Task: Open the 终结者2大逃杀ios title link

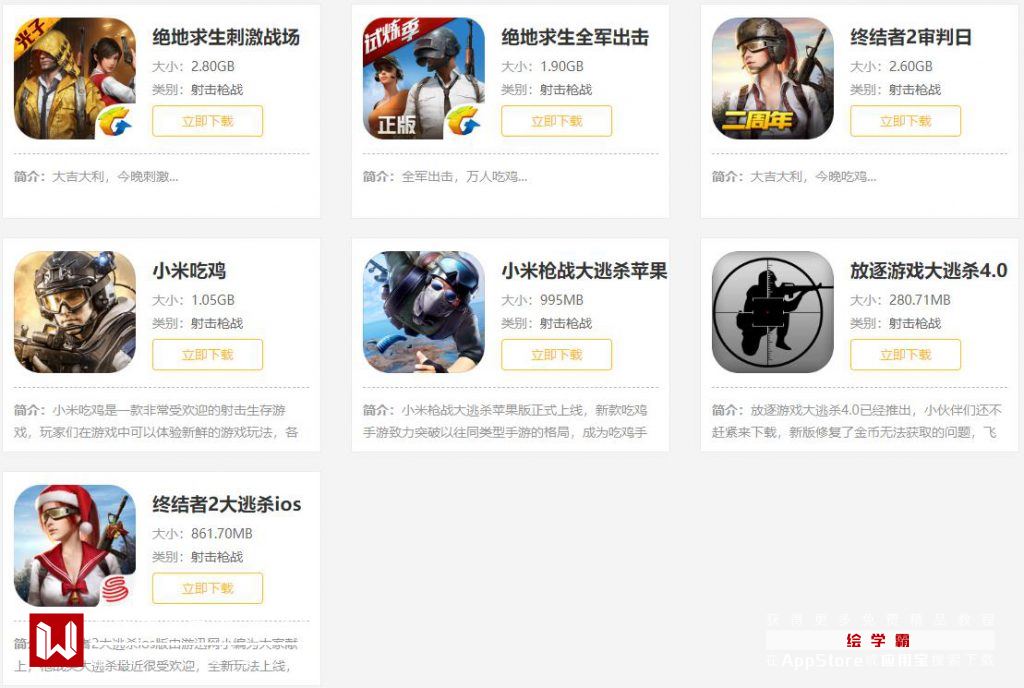Action: click(x=226, y=504)
